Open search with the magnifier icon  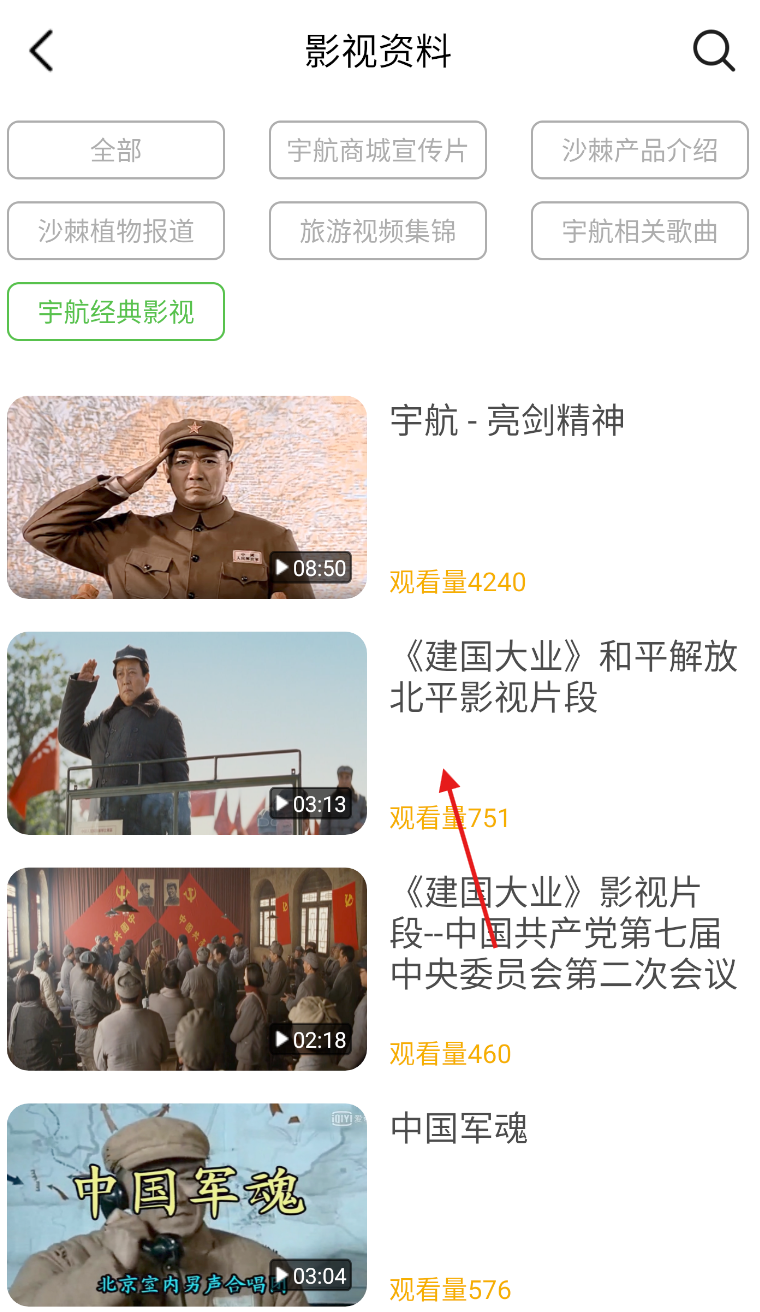(714, 50)
